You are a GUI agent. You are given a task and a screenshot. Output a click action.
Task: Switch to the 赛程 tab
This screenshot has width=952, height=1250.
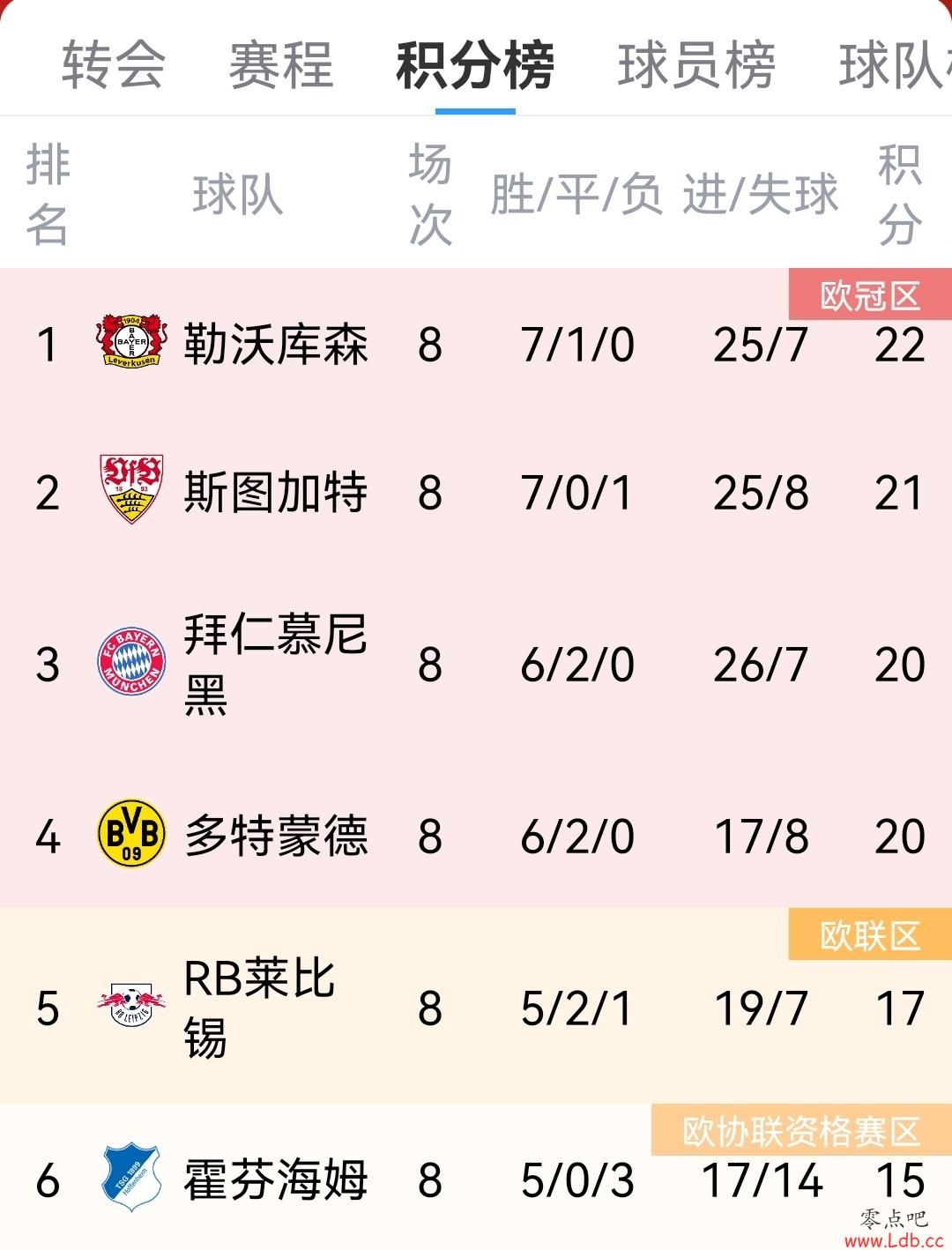point(281,65)
